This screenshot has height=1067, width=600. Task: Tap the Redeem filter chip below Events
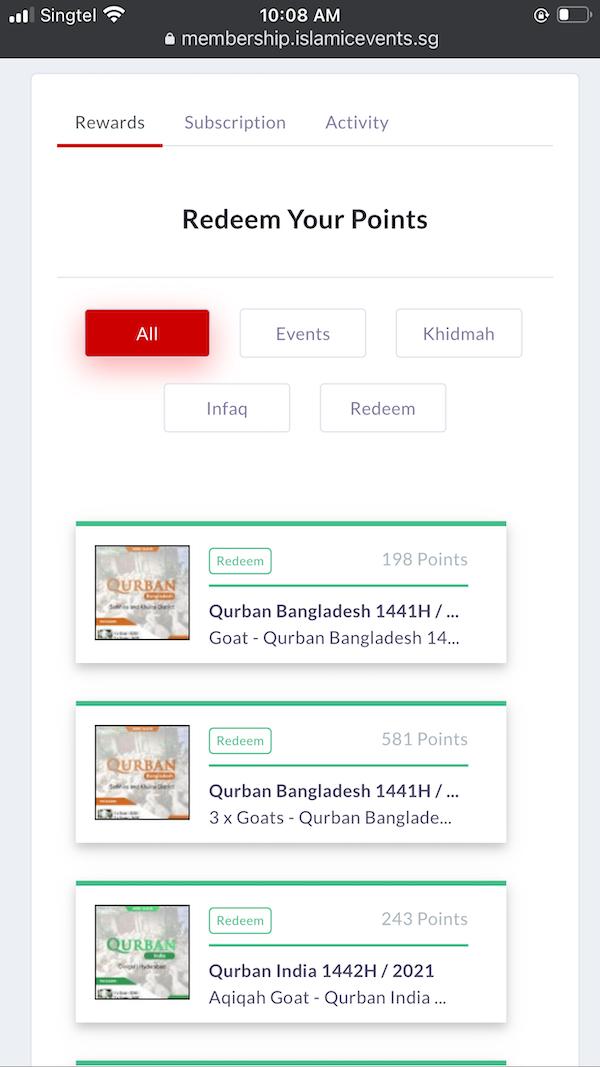pos(382,408)
